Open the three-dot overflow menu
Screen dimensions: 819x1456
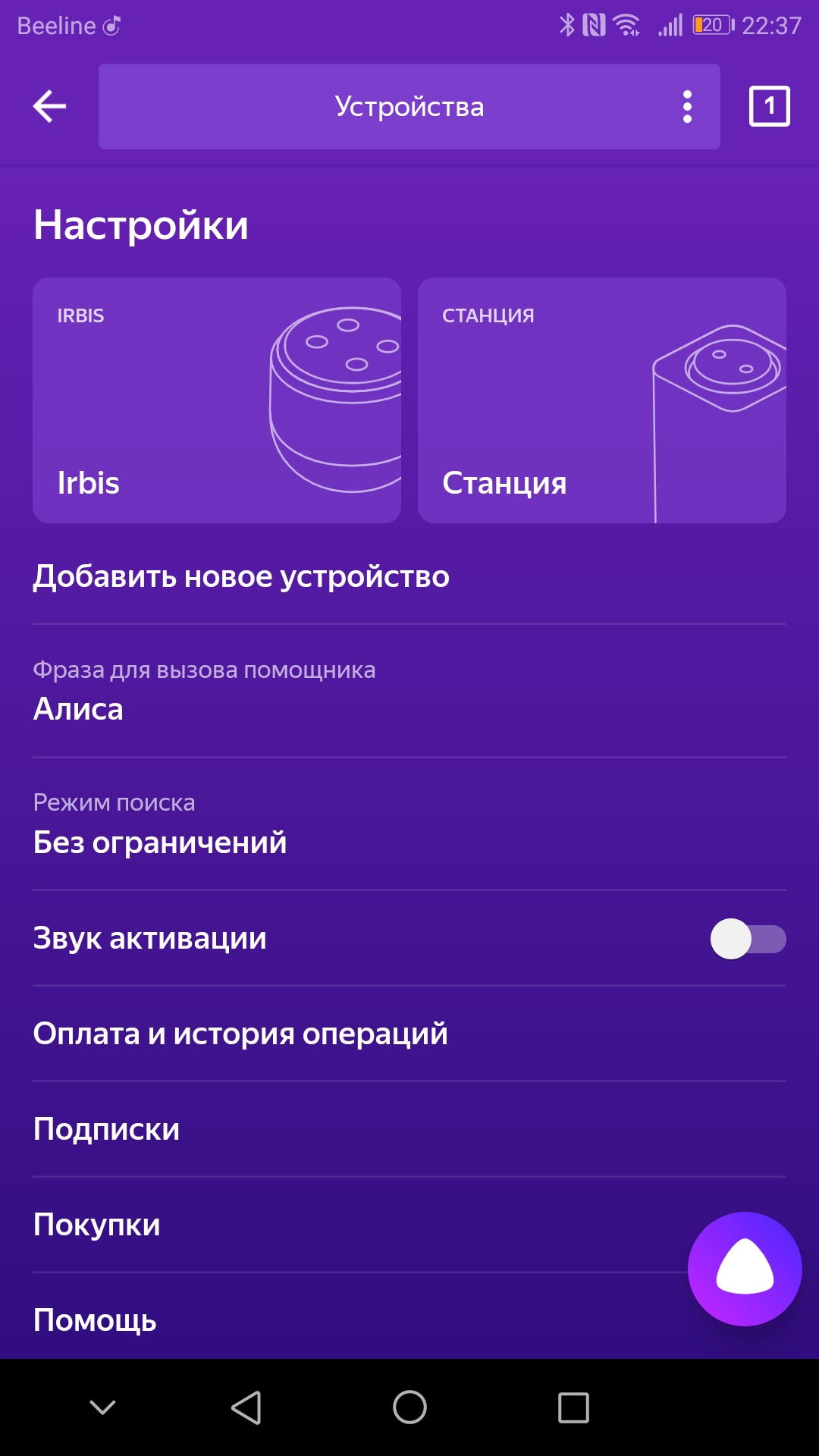(687, 107)
